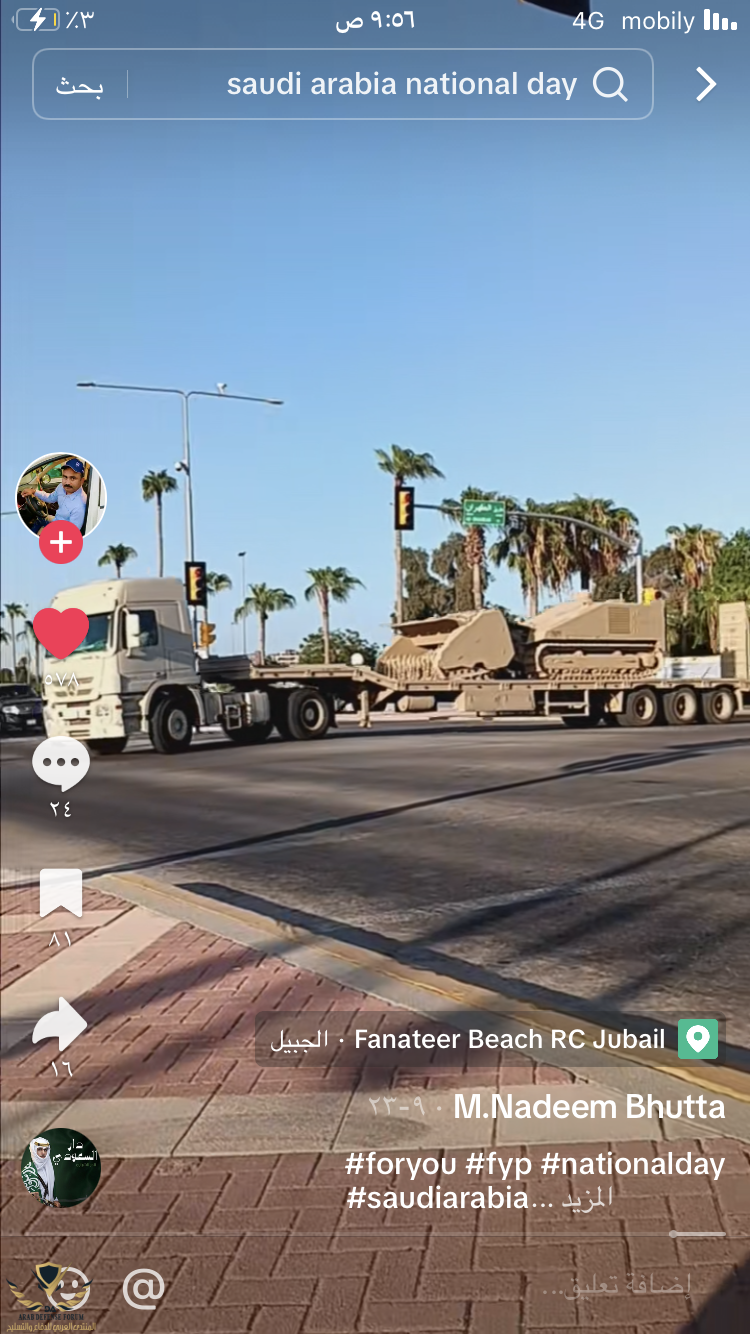Like this video with the heart
The image size is (750, 1334).
coord(61,634)
